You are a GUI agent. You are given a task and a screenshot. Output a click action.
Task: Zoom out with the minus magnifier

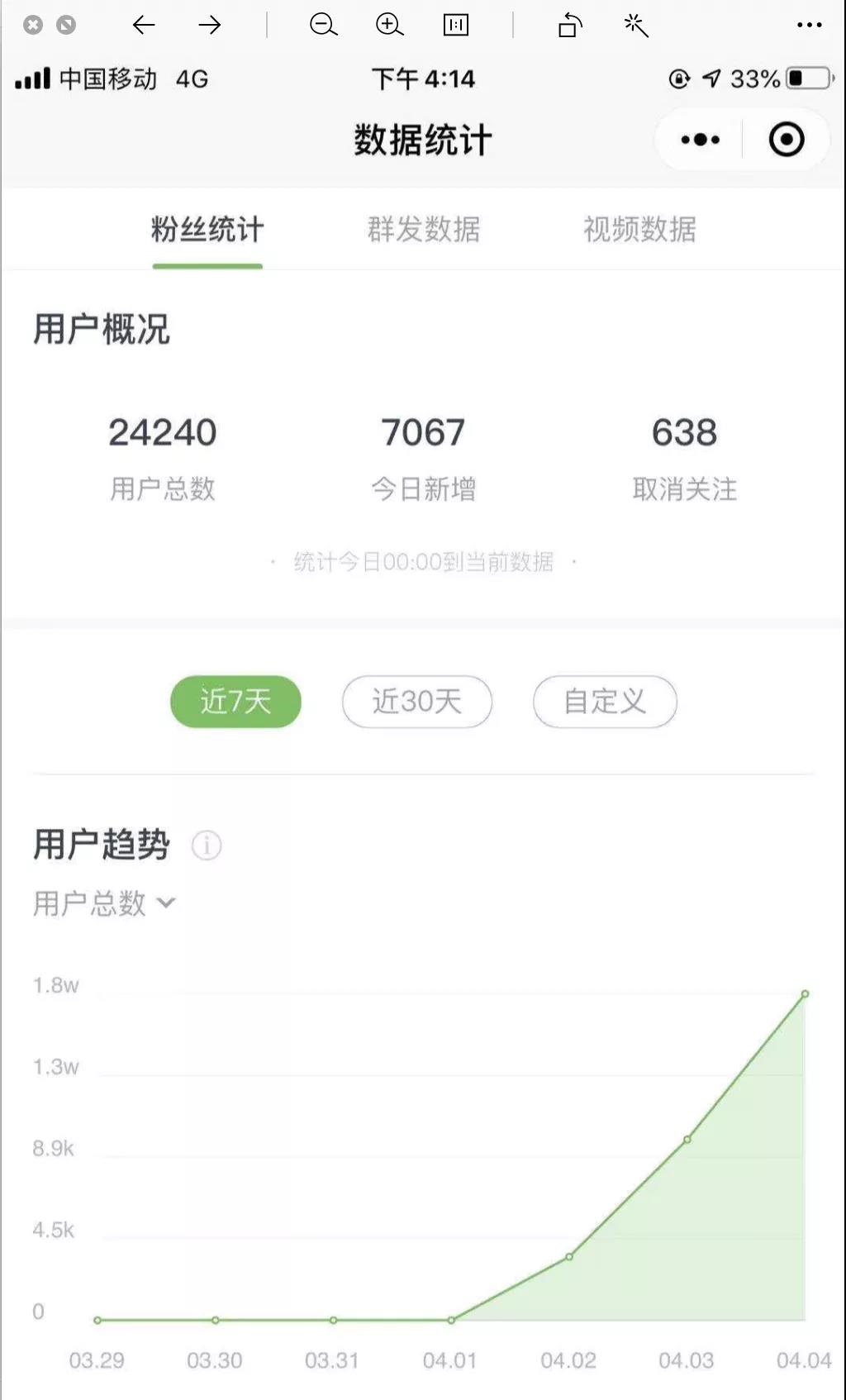323,25
